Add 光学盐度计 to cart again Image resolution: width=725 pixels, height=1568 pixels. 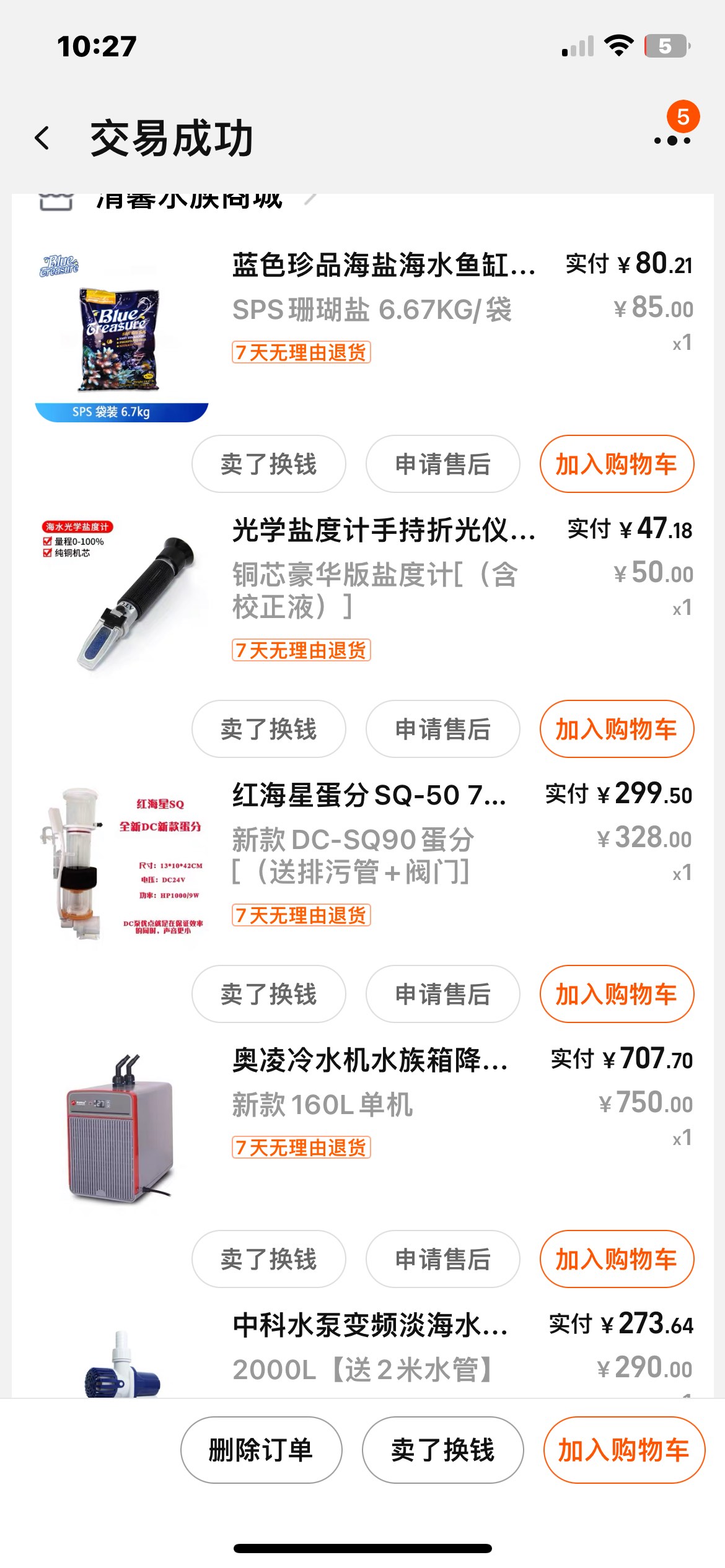click(x=617, y=729)
